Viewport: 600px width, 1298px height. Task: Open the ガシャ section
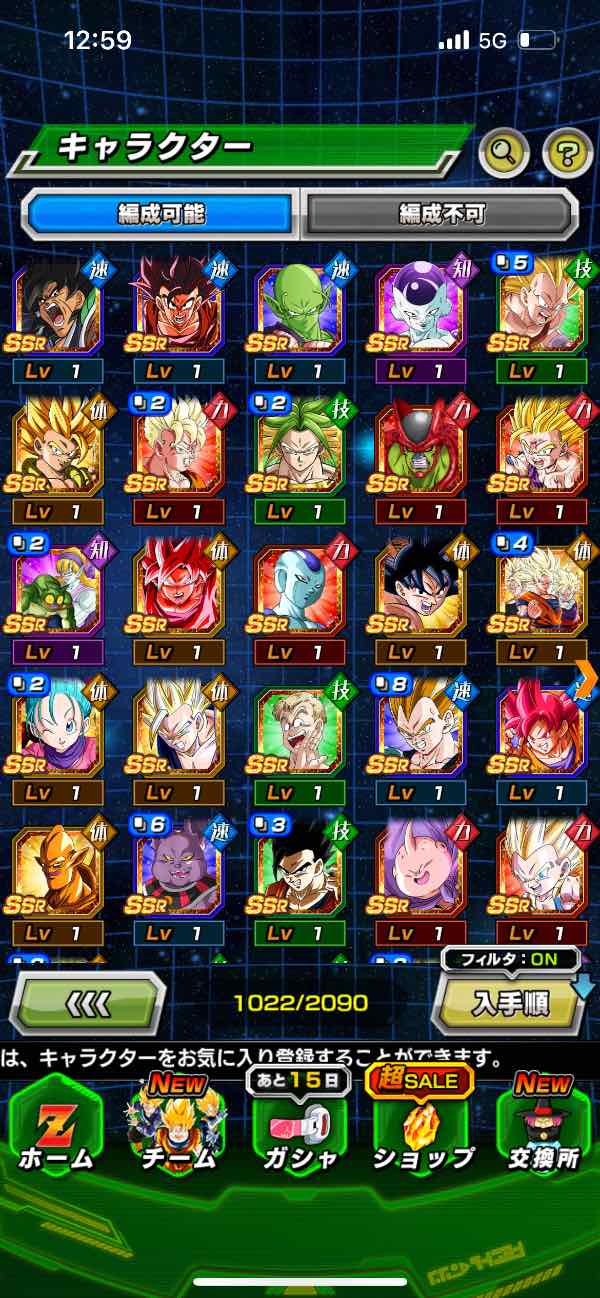tap(298, 1128)
